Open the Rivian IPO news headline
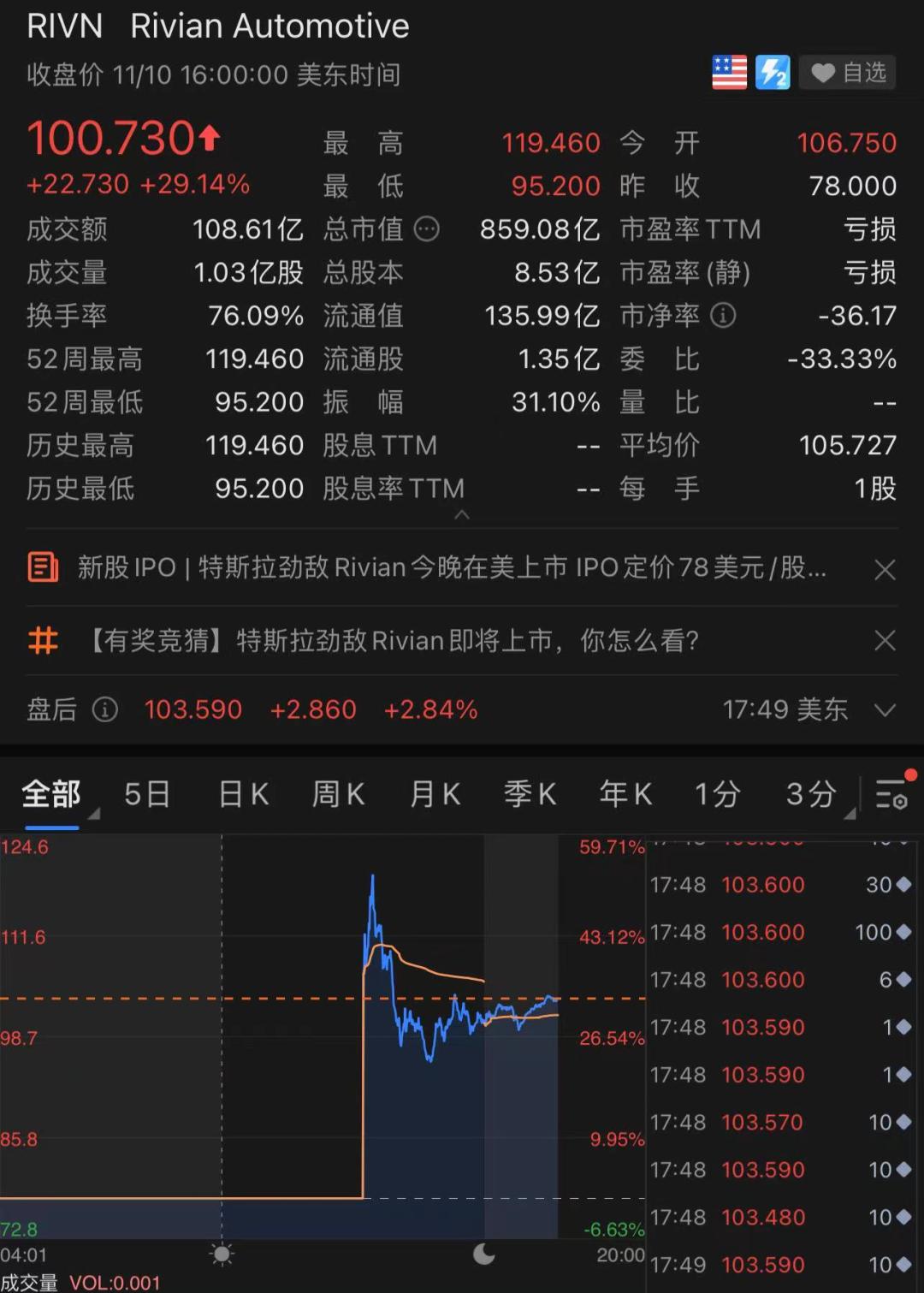 (451, 567)
